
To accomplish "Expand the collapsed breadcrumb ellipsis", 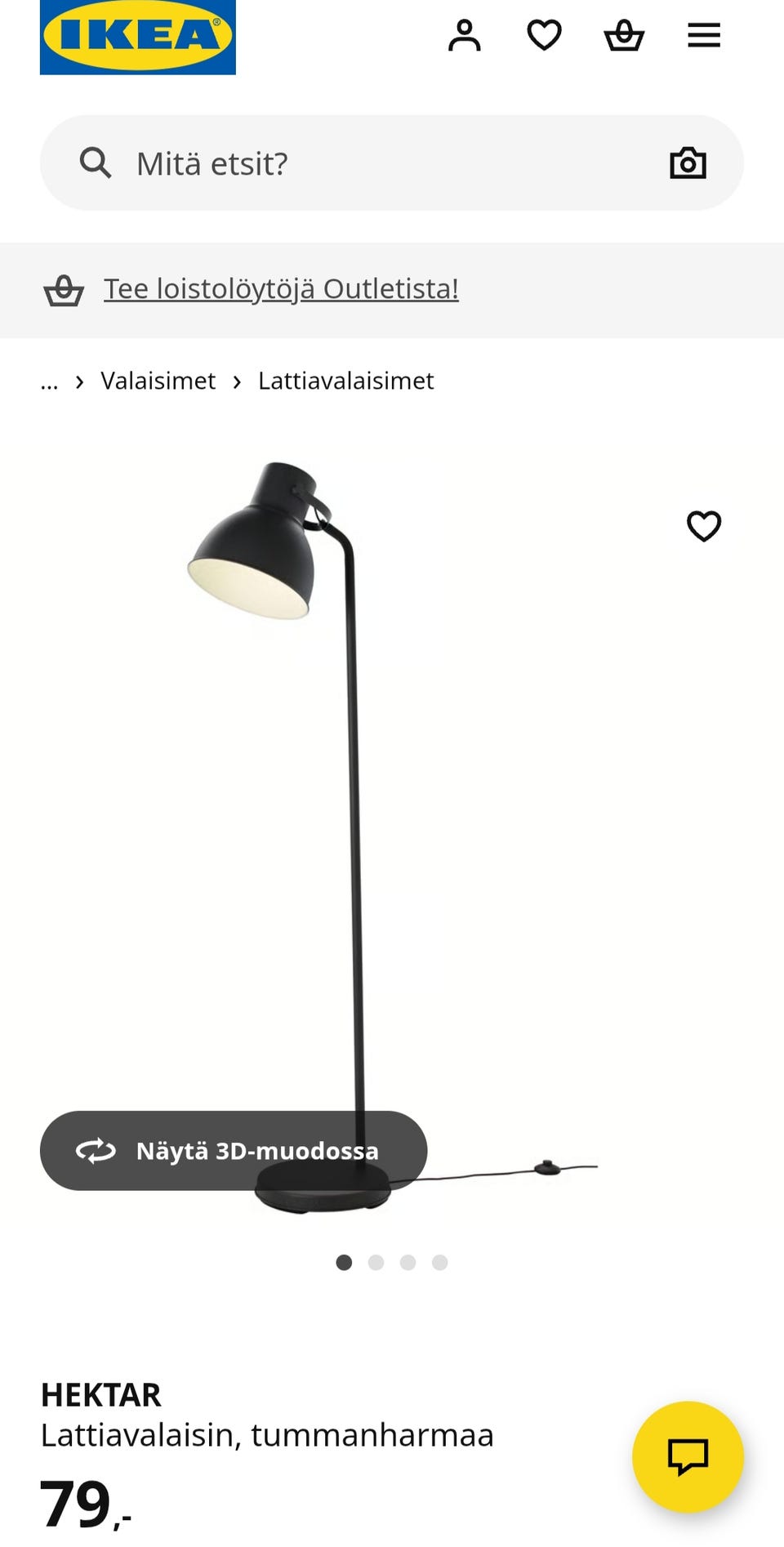I will click(x=49, y=382).
